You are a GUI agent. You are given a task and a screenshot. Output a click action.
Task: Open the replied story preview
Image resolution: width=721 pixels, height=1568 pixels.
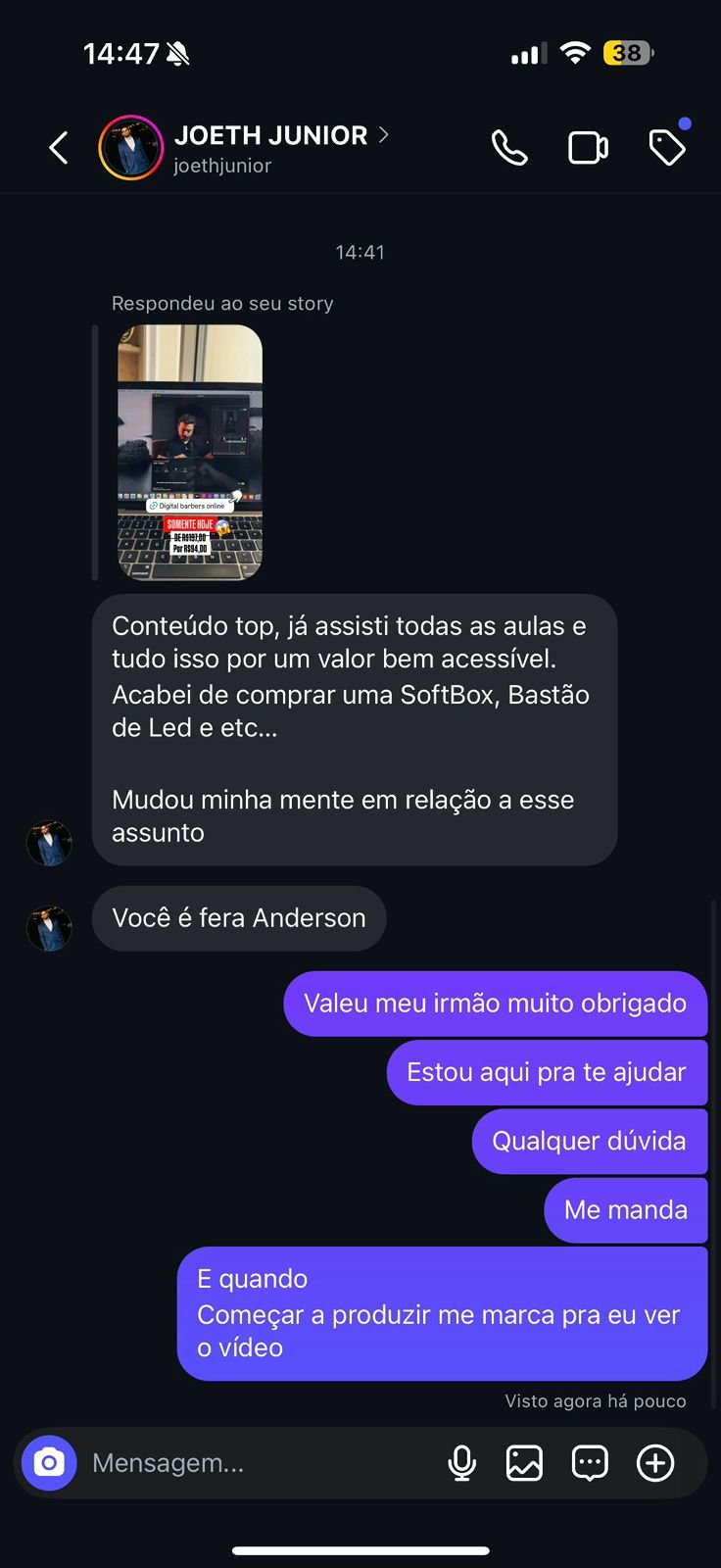190,453
